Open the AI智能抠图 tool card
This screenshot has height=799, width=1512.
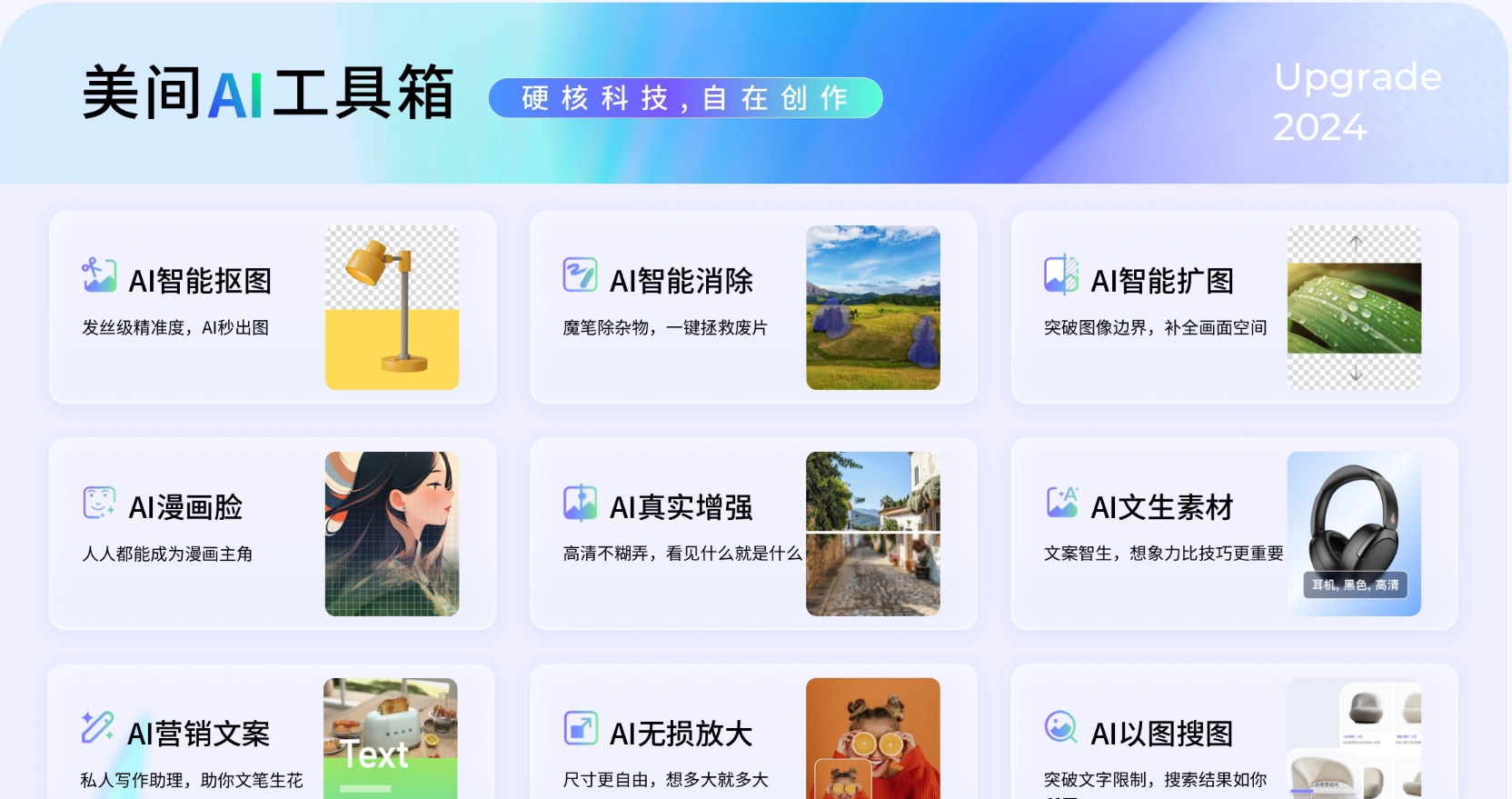(x=200, y=281)
